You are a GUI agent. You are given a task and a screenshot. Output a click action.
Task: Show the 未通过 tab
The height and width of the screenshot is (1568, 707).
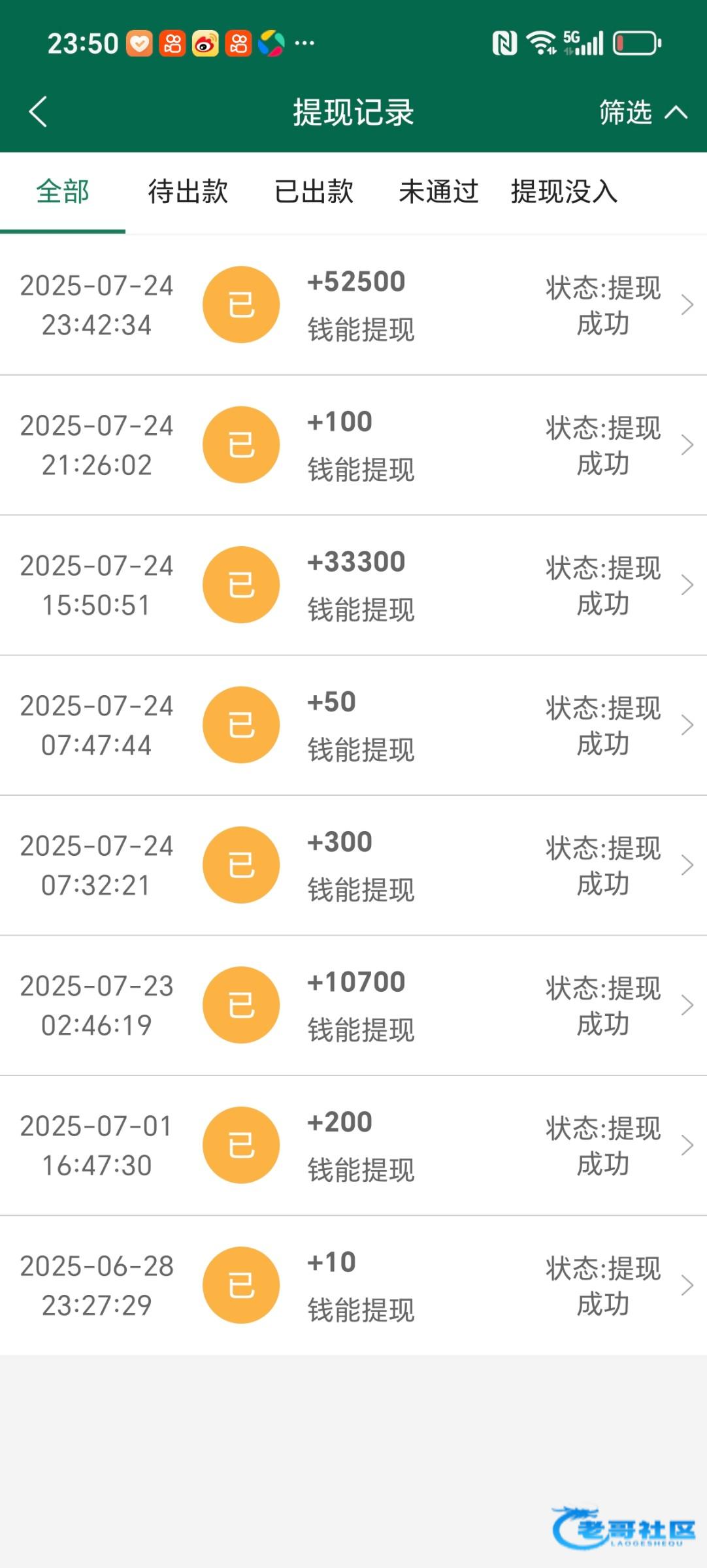coord(438,192)
